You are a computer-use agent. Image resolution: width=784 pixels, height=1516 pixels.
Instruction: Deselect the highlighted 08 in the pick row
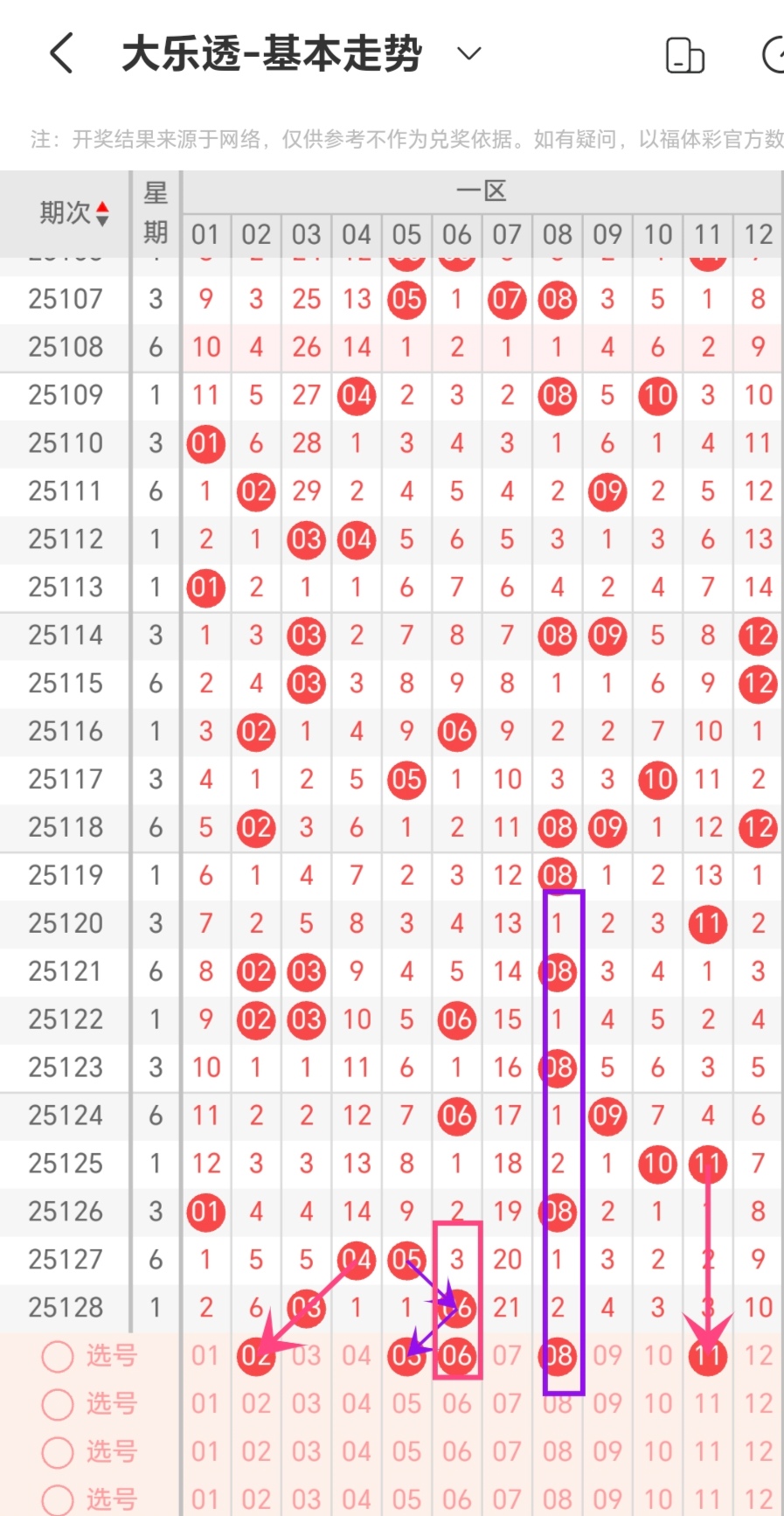click(x=558, y=1356)
